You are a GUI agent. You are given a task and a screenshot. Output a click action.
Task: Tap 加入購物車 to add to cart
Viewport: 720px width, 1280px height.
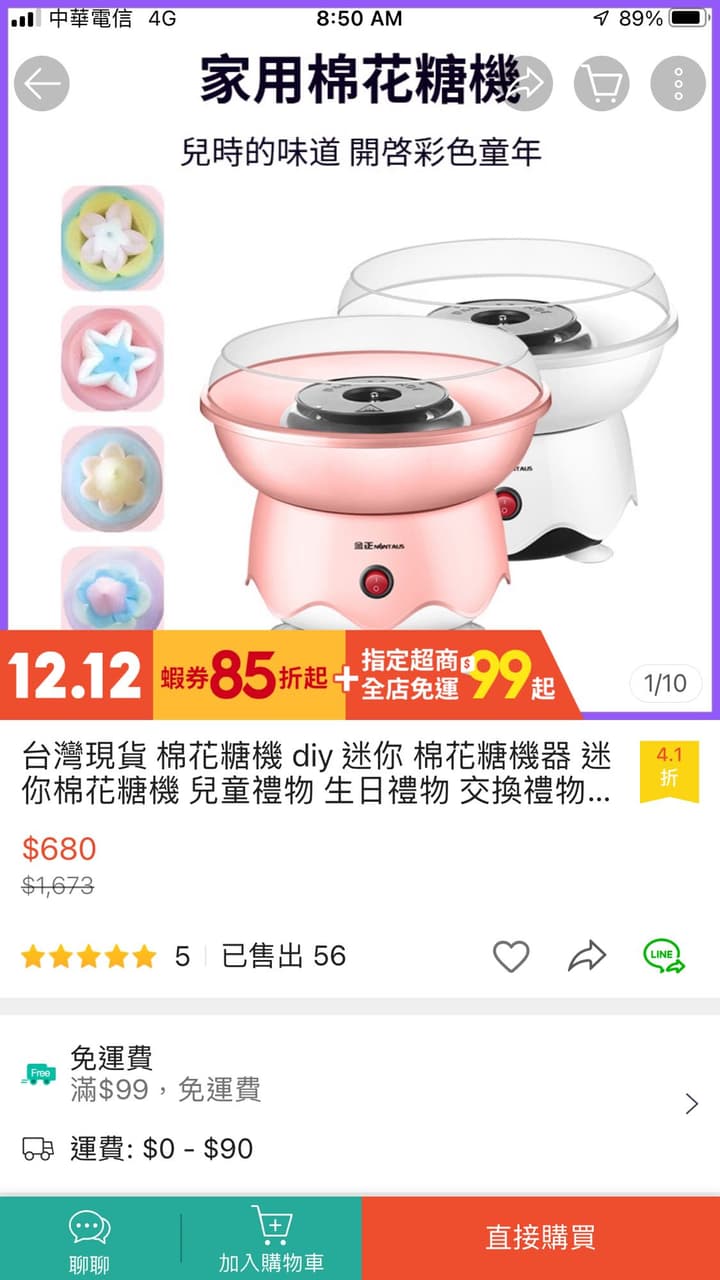pos(271,1239)
